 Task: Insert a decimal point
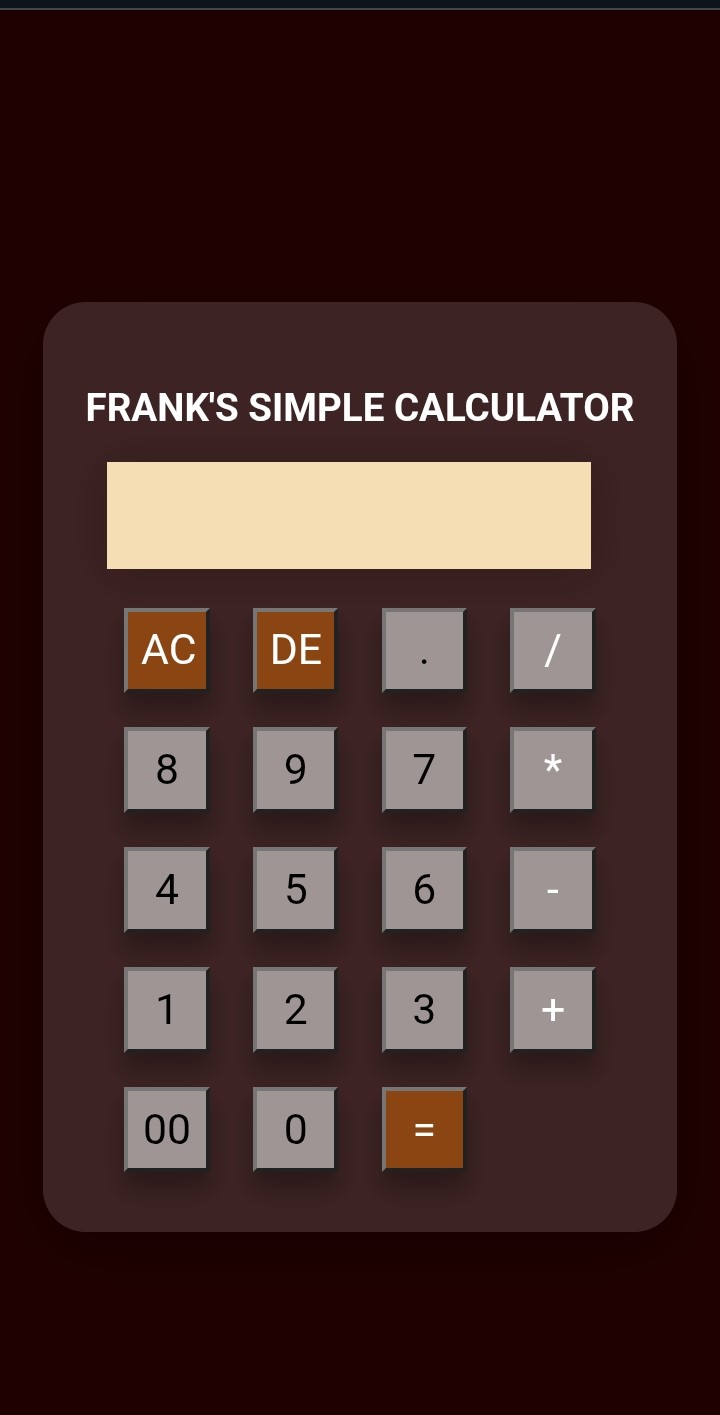pyautogui.click(x=424, y=650)
